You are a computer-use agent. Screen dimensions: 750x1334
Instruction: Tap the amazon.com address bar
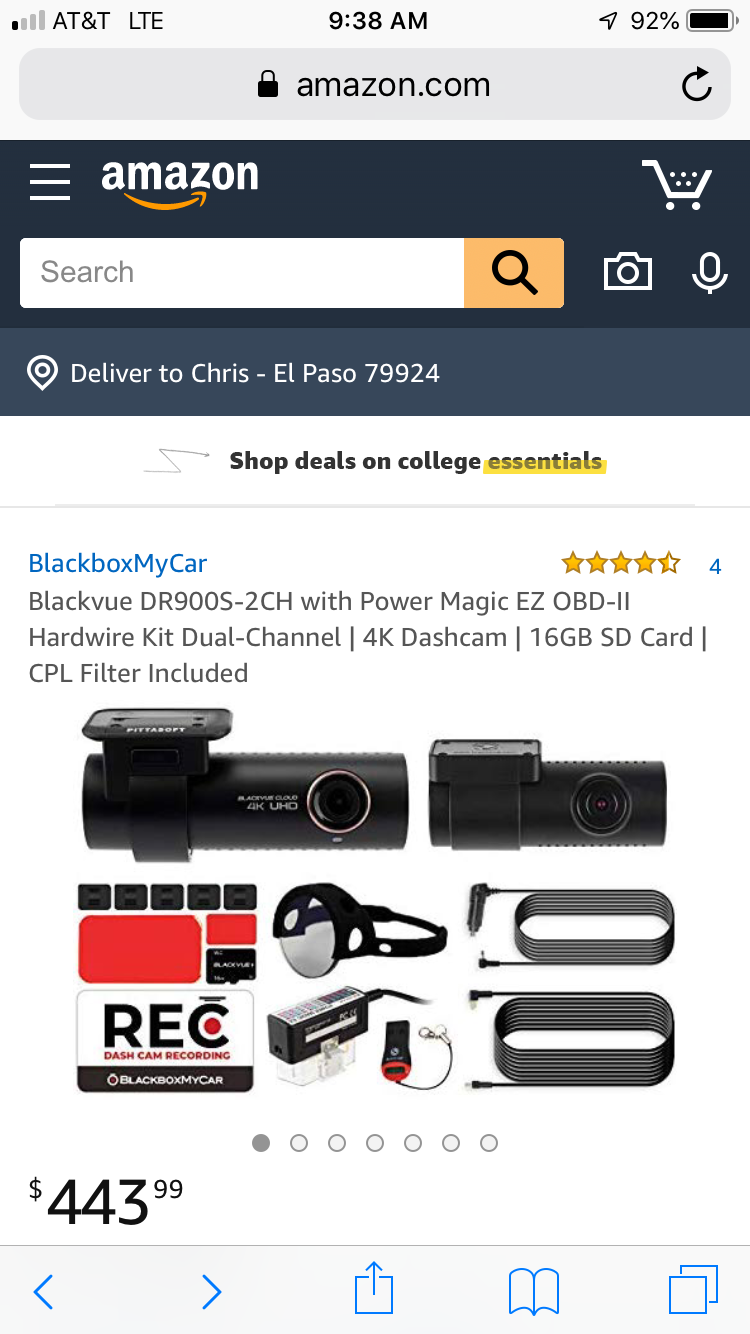click(375, 85)
